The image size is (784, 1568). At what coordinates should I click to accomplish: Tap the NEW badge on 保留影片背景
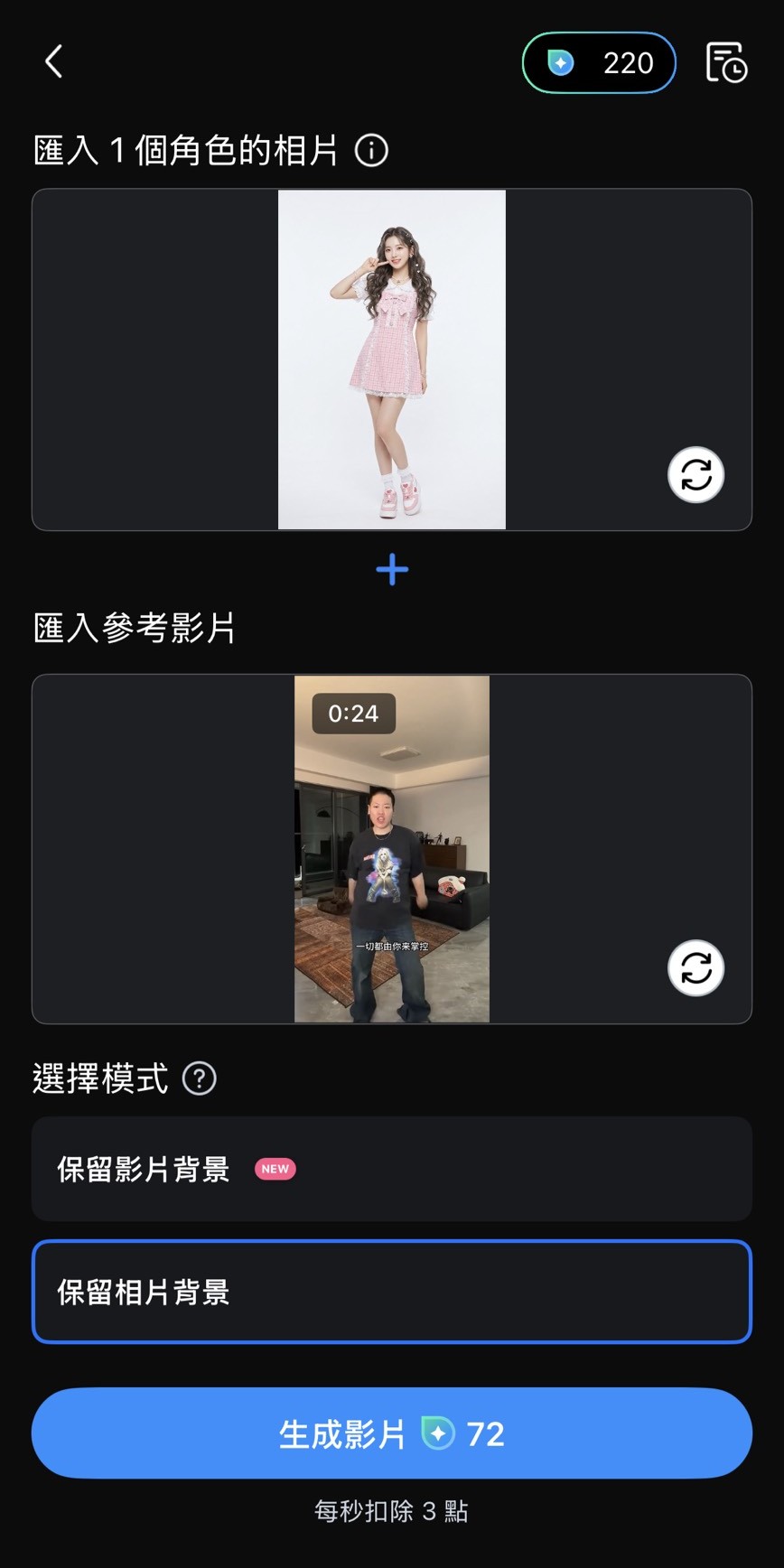pyautogui.click(x=275, y=1169)
